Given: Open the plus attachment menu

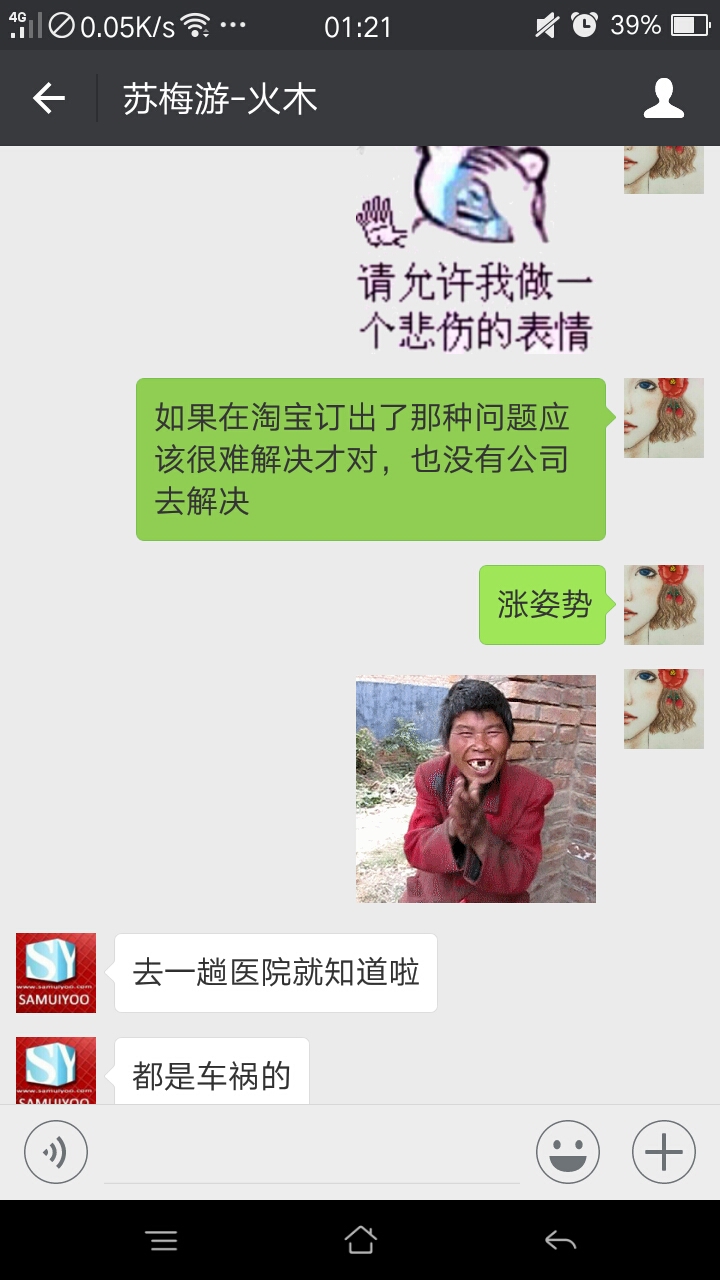Looking at the screenshot, I should pyautogui.click(x=663, y=1152).
